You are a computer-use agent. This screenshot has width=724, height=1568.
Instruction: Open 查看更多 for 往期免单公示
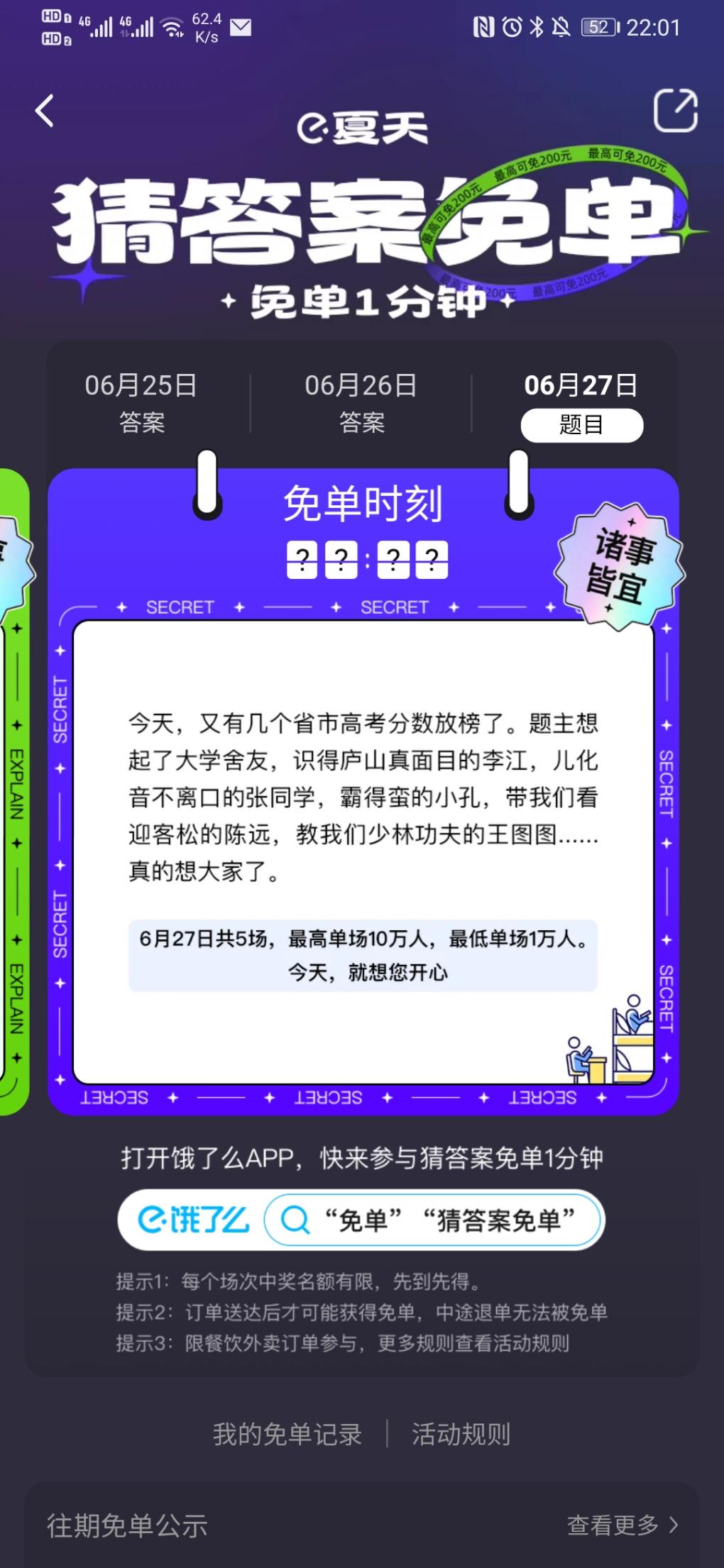[x=622, y=1525]
